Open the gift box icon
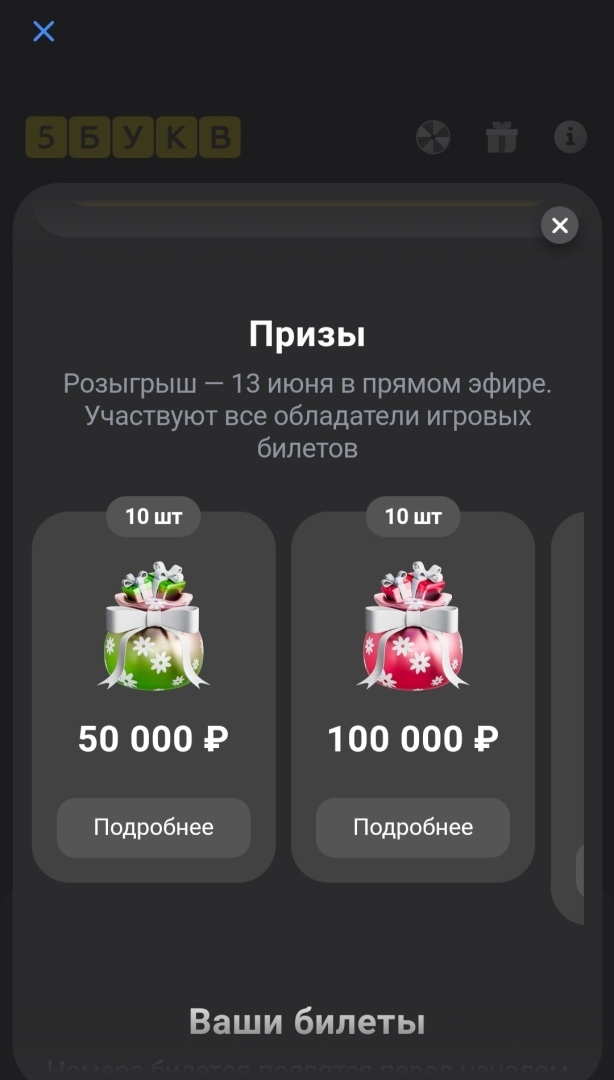Image resolution: width=614 pixels, height=1080 pixels. [x=502, y=137]
